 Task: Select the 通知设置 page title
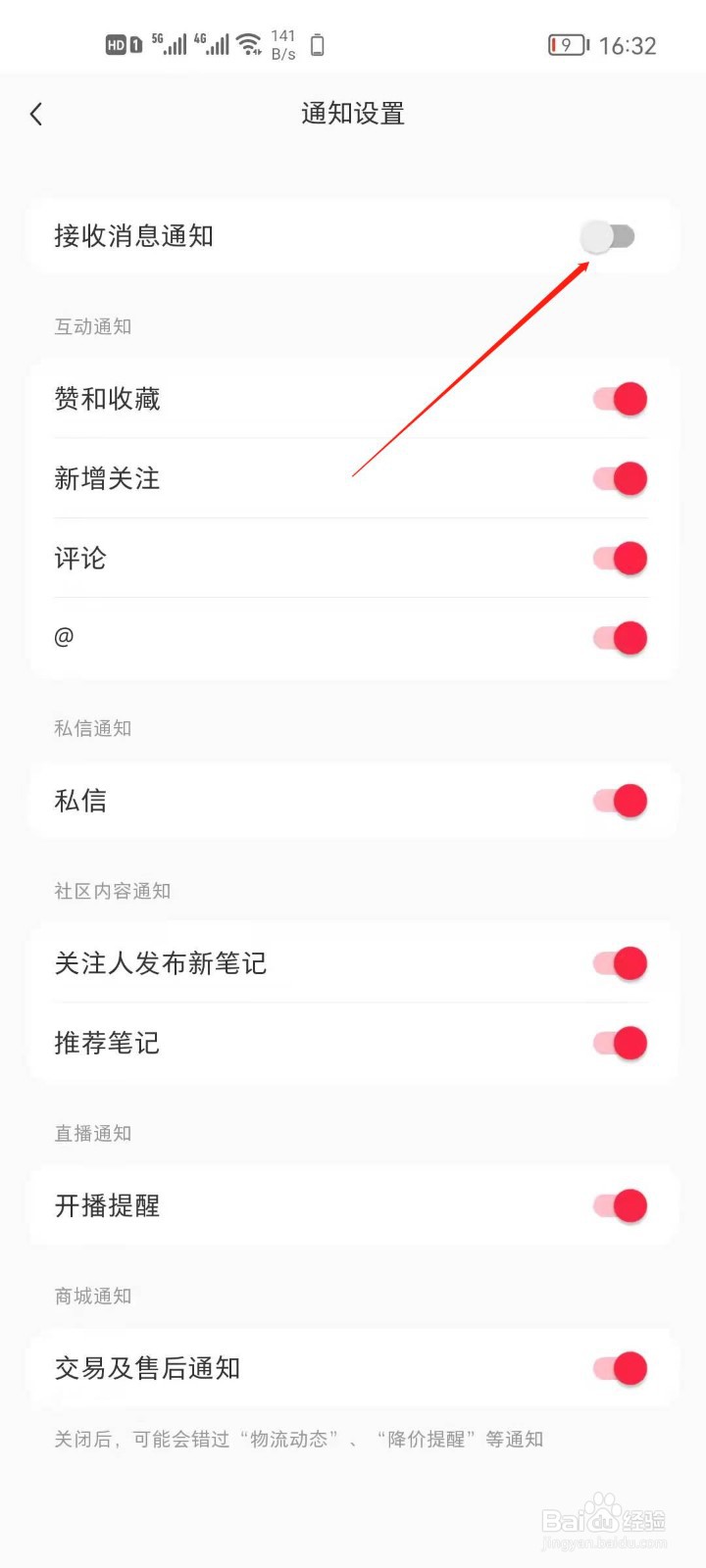(x=352, y=114)
